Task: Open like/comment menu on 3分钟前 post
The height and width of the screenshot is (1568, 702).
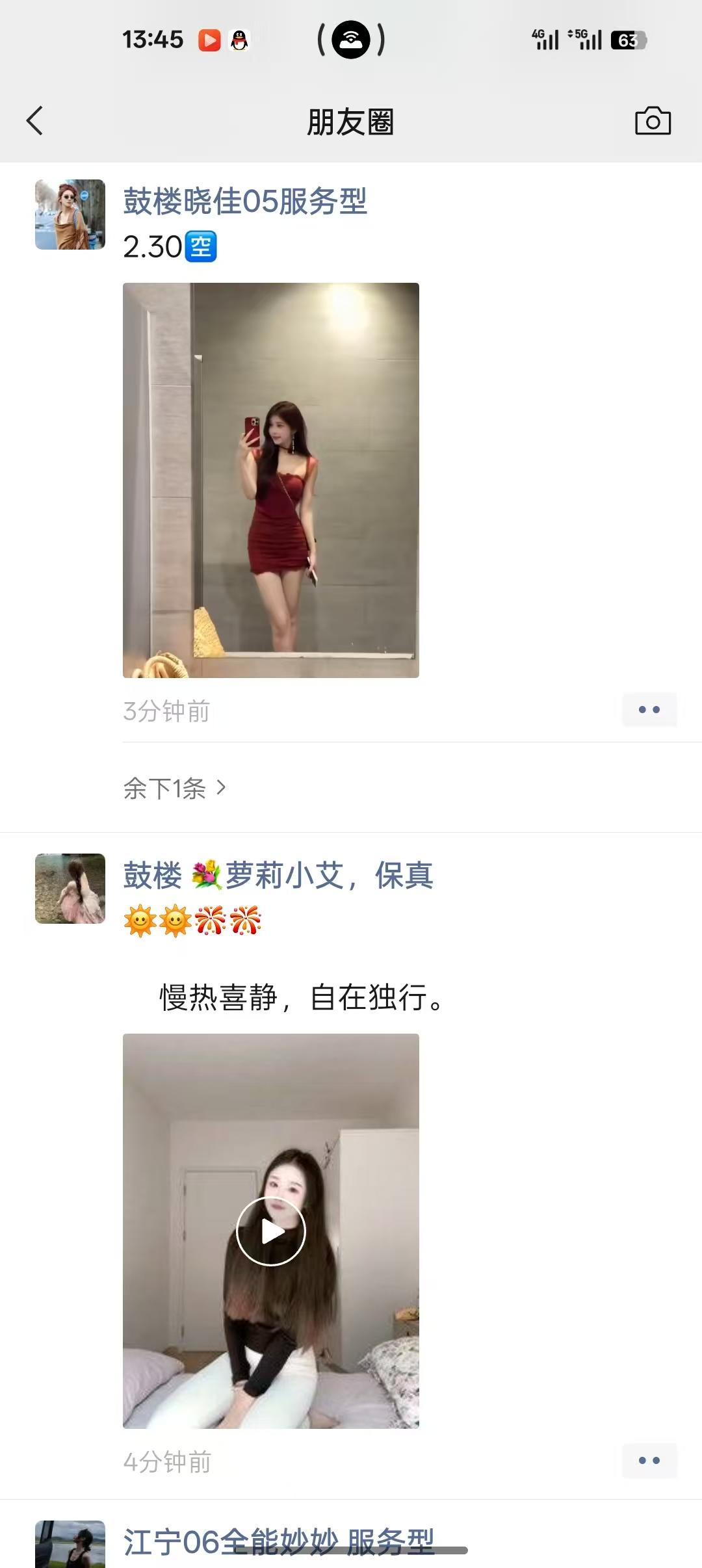Action: point(649,710)
